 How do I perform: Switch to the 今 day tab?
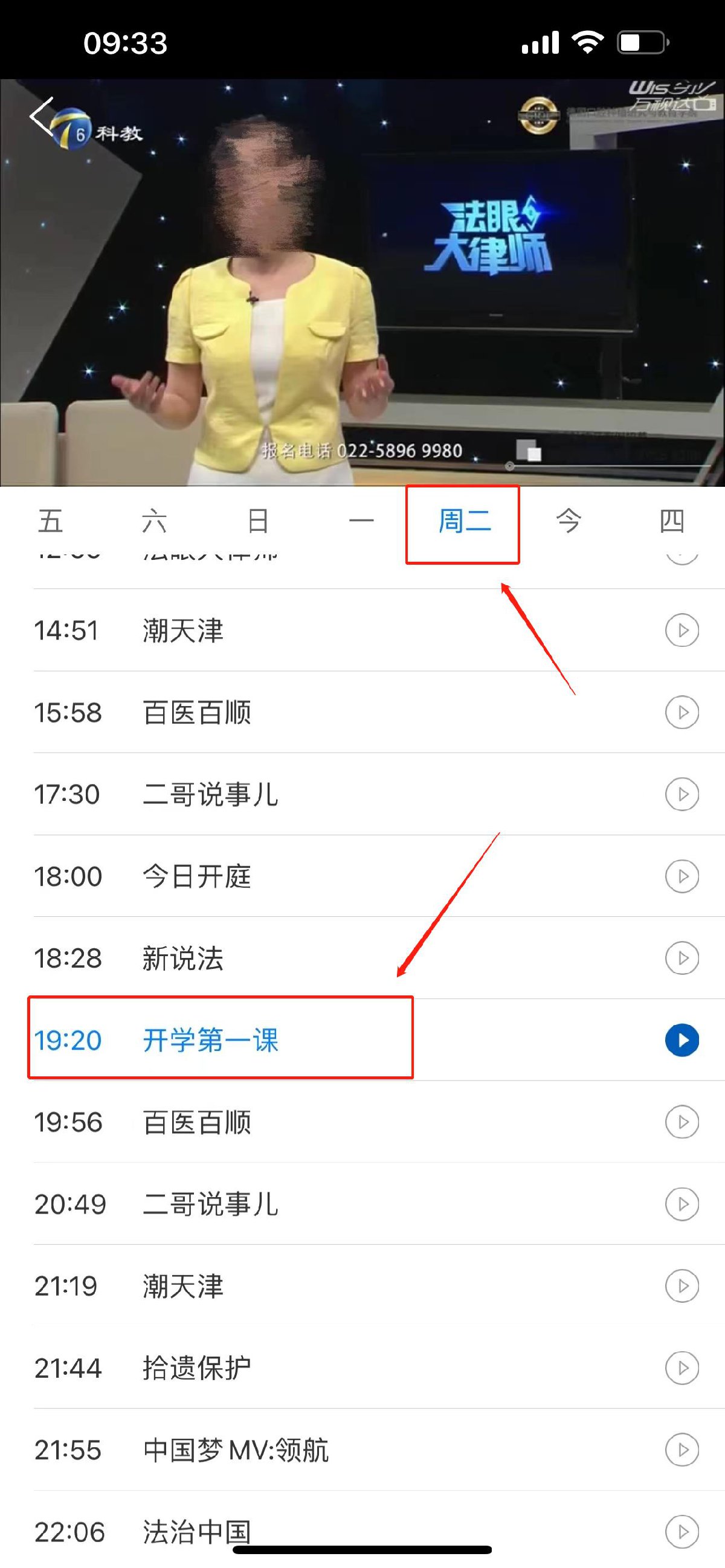click(x=569, y=522)
